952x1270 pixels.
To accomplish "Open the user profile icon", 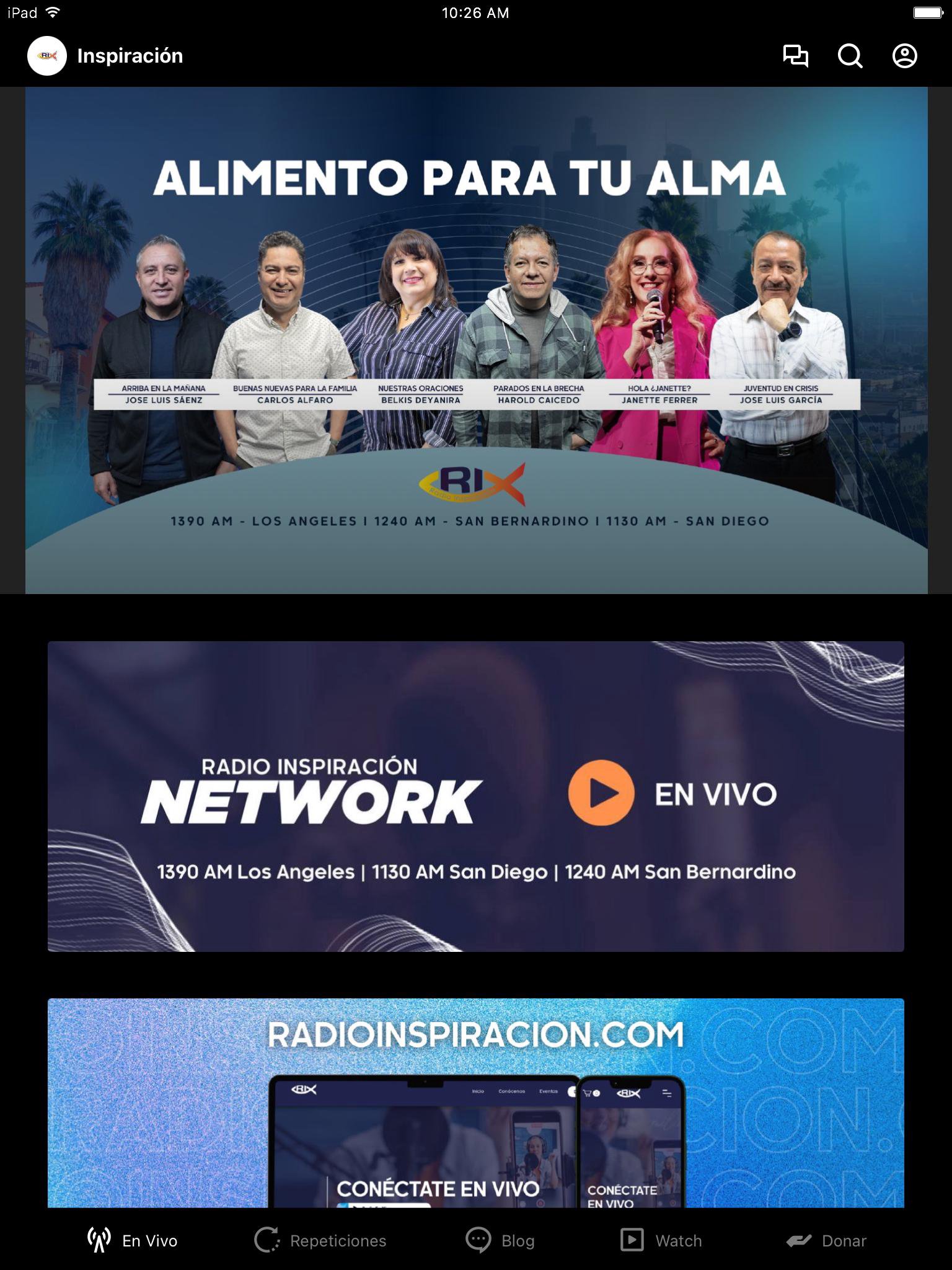I will click(904, 56).
